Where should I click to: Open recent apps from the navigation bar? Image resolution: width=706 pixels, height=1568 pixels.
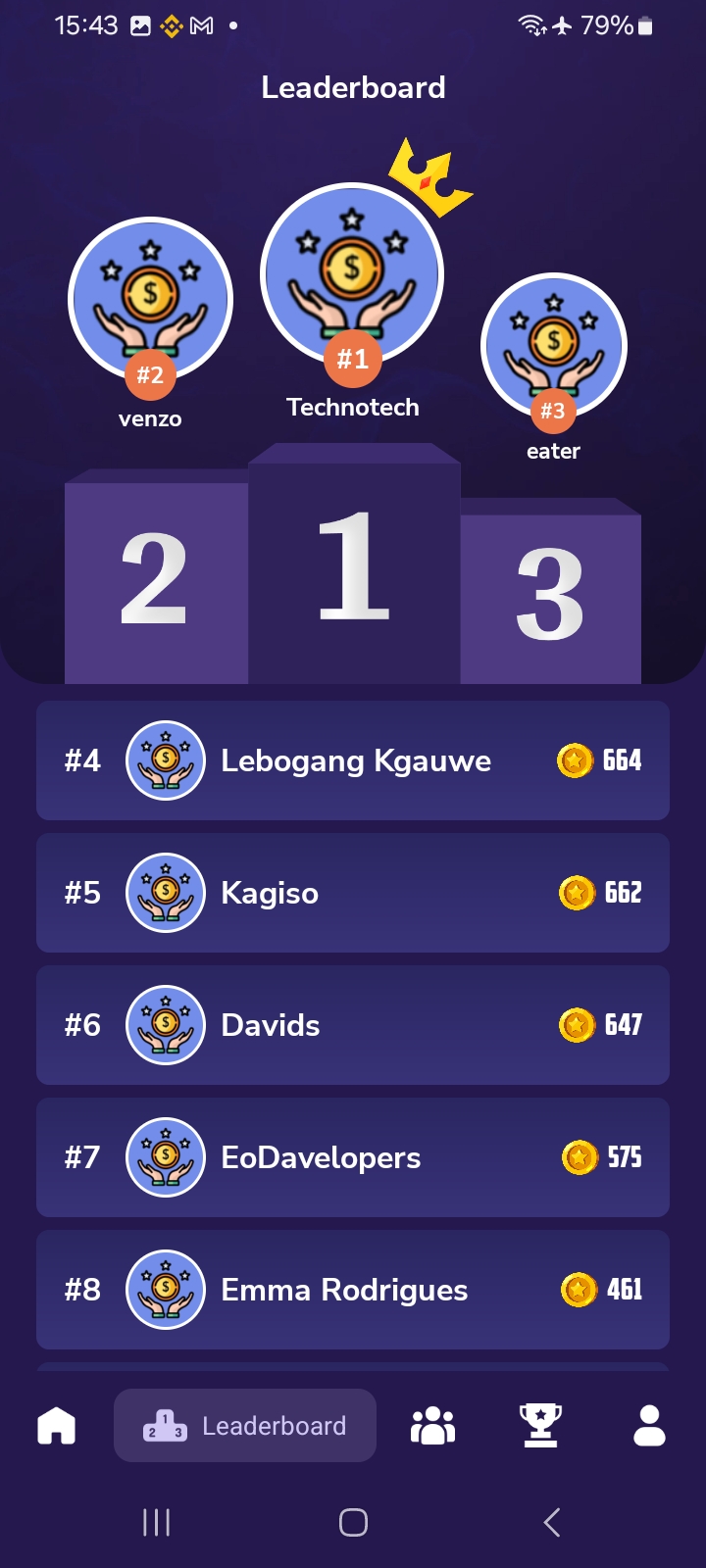click(x=157, y=1522)
